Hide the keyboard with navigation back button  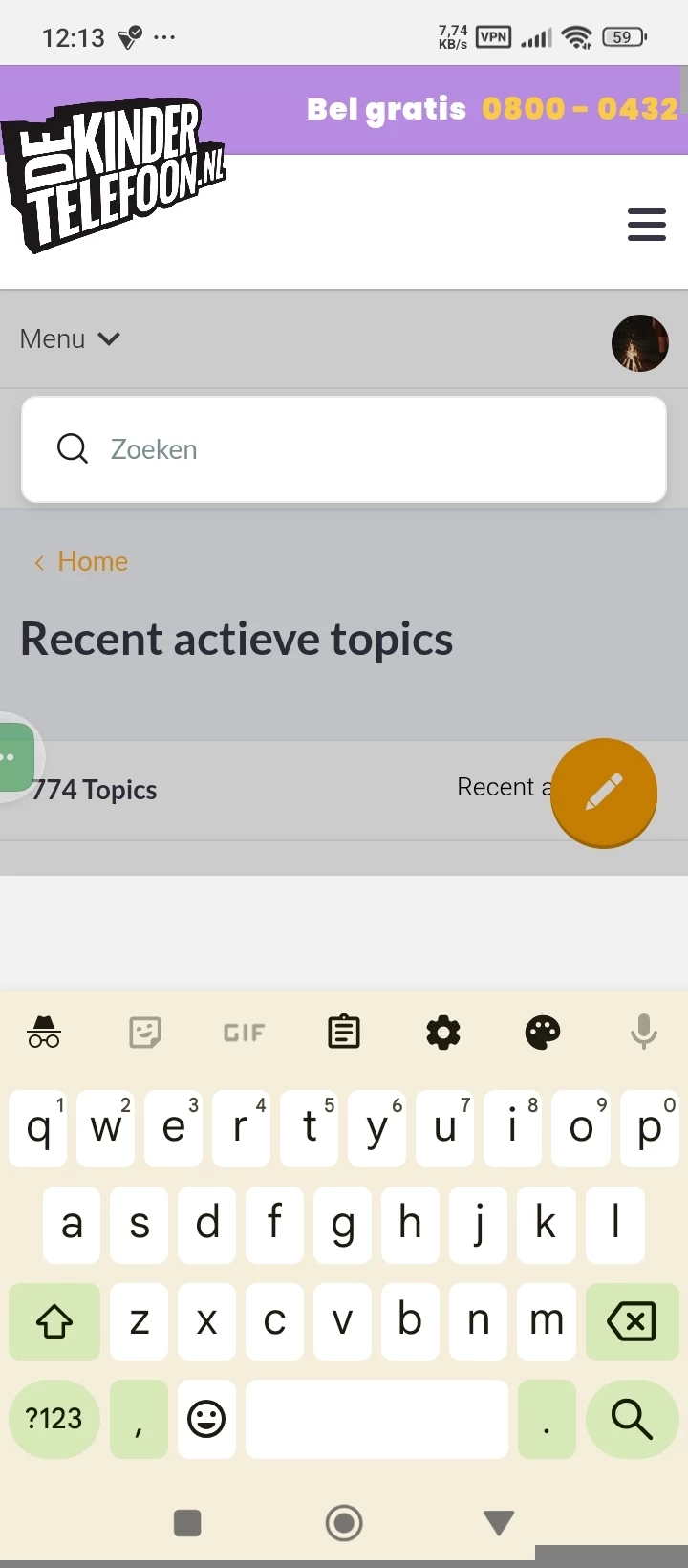[x=499, y=1522]
